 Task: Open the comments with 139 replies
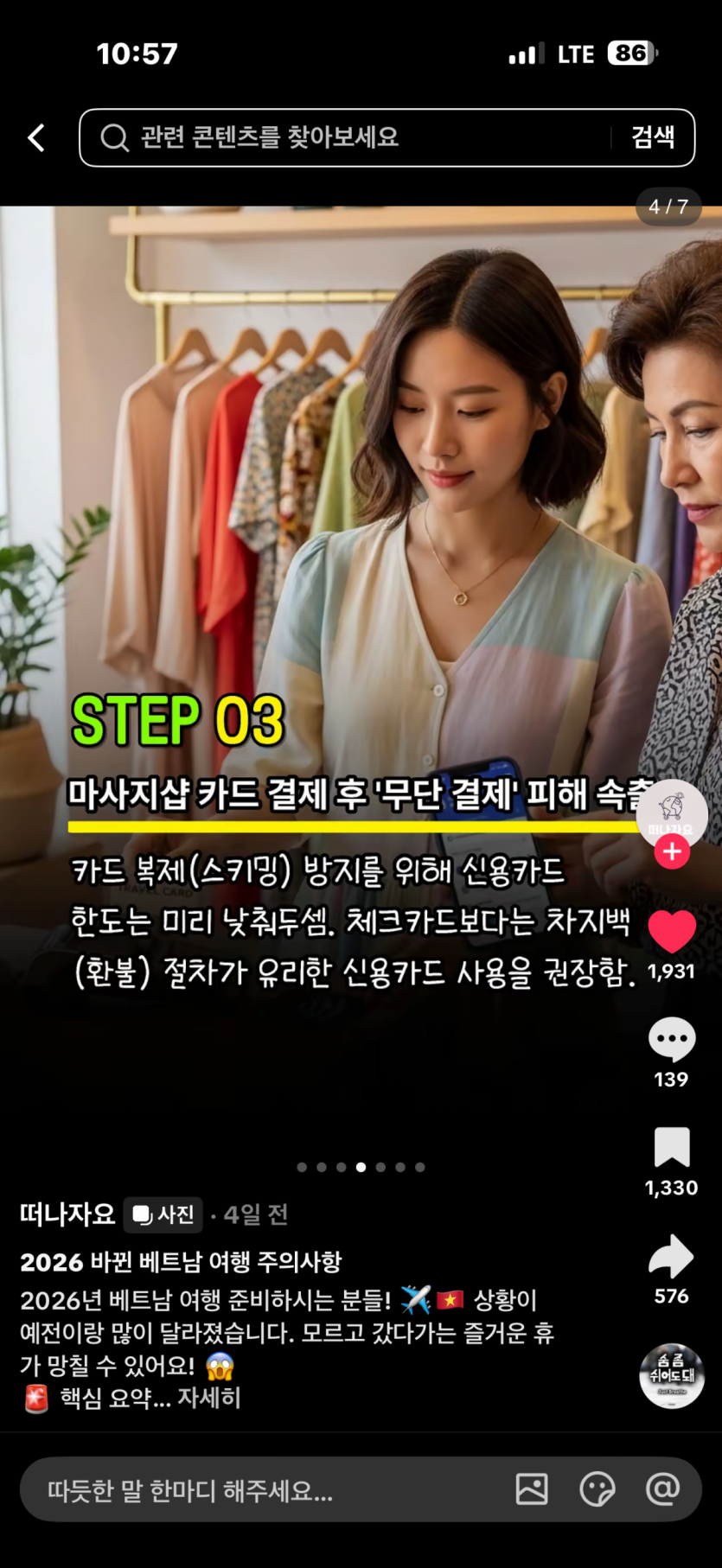point(672,1040)
